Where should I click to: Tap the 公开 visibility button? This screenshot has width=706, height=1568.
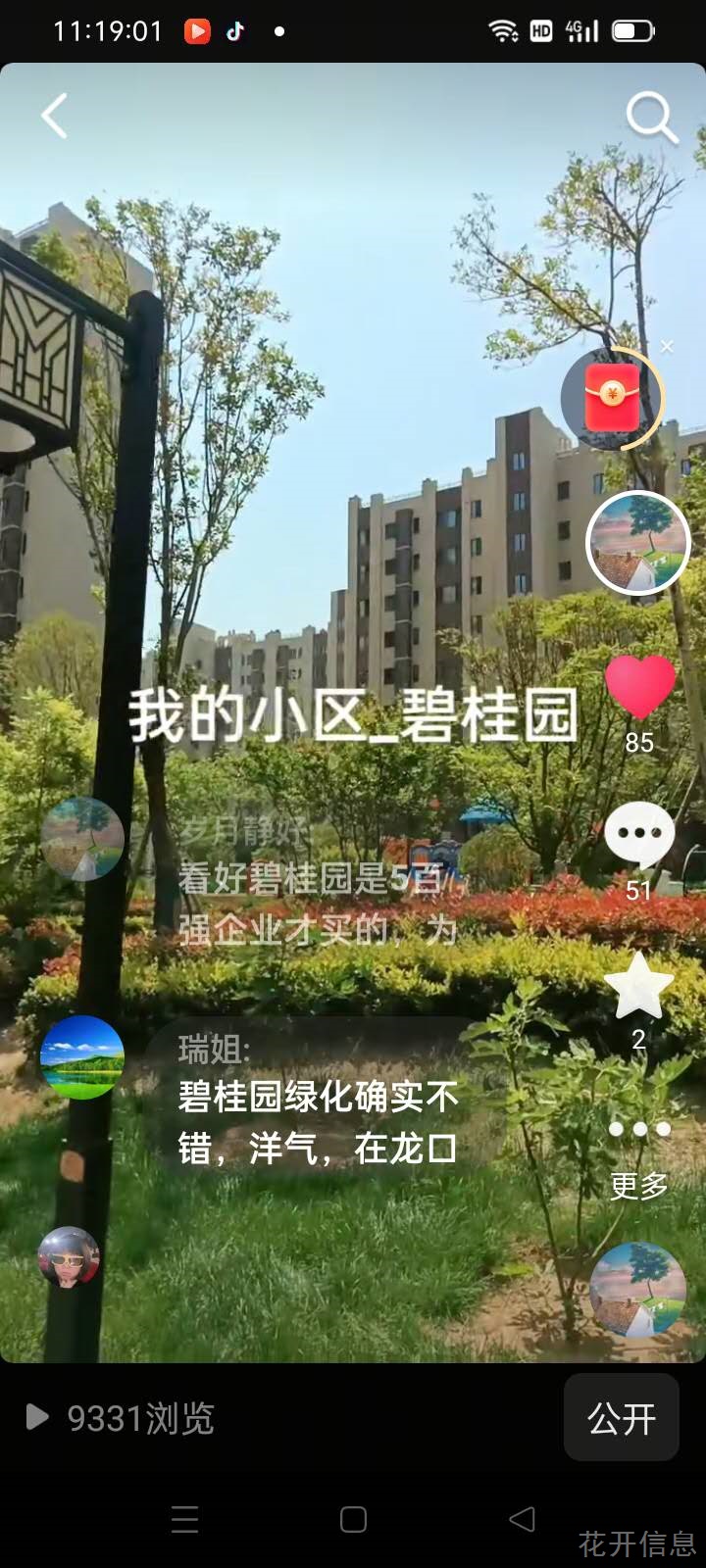pos(622,1417)
